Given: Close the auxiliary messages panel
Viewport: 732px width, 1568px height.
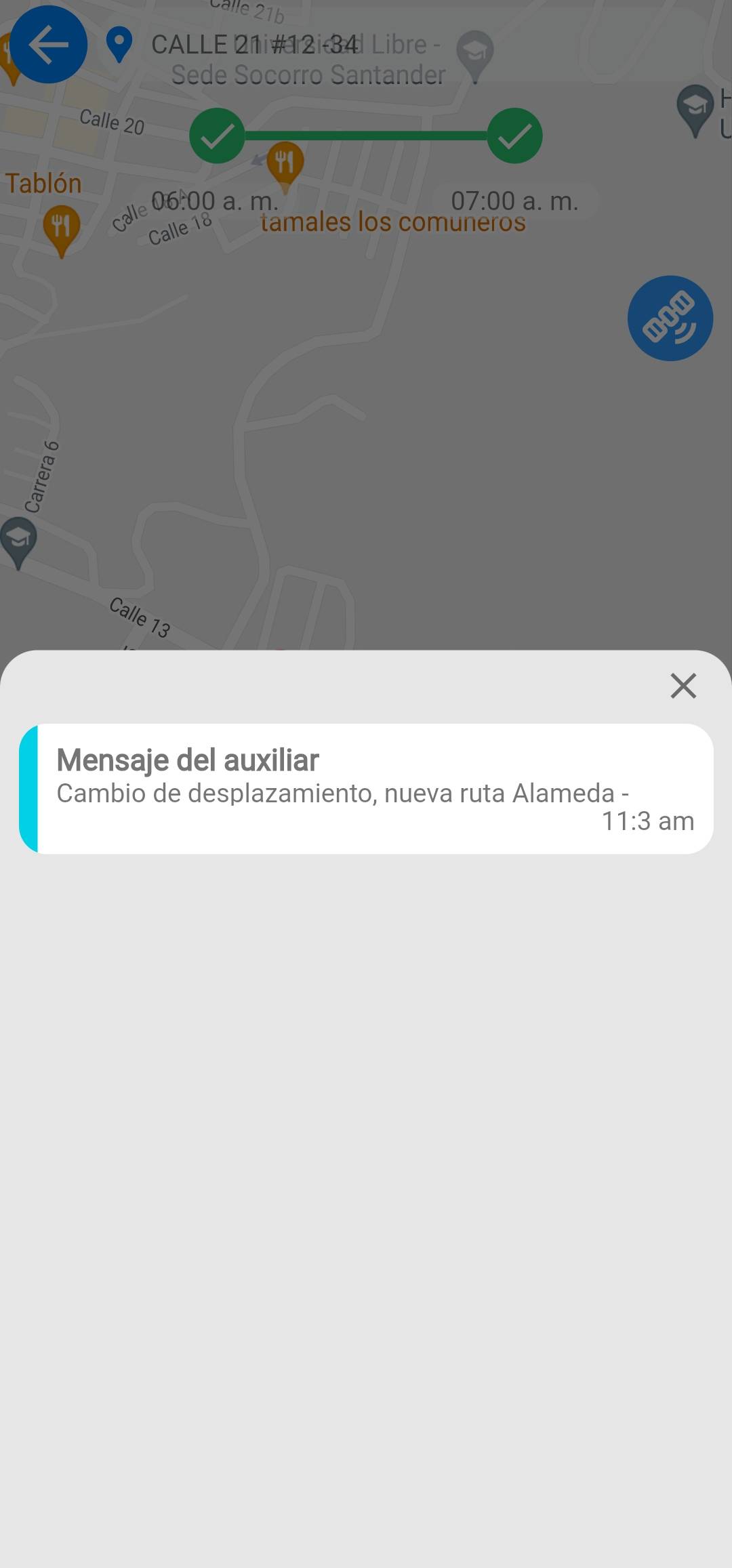Looking at the screenshot, I should pos(683,686).
